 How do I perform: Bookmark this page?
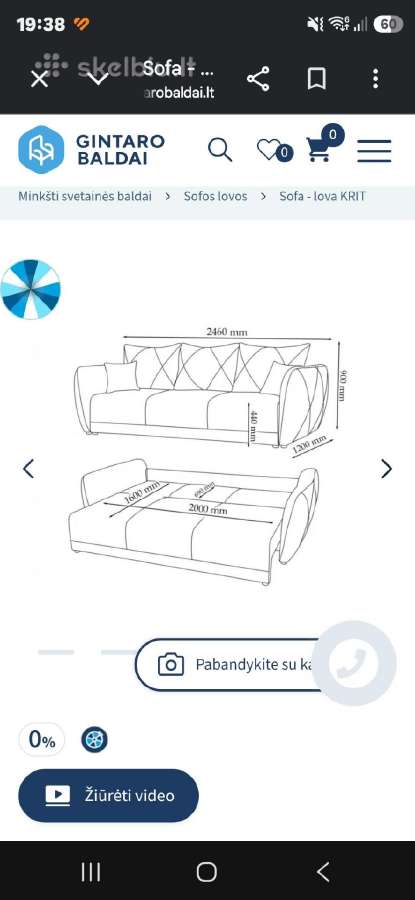tap(316, 79)
